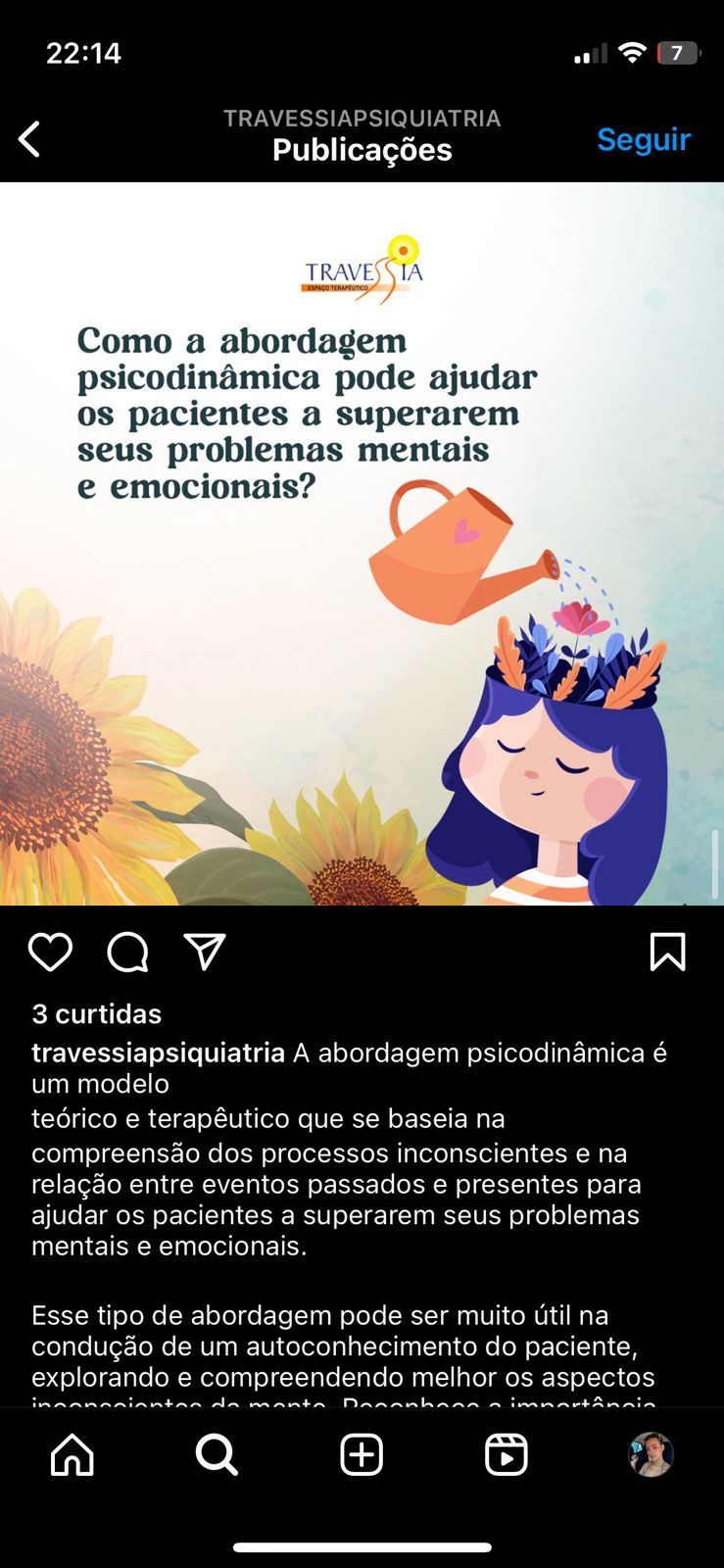Open travessiapsiquiatria profile from caption username
Viewport: 724px width, 1568px height.
click(x=158, y=1053)
